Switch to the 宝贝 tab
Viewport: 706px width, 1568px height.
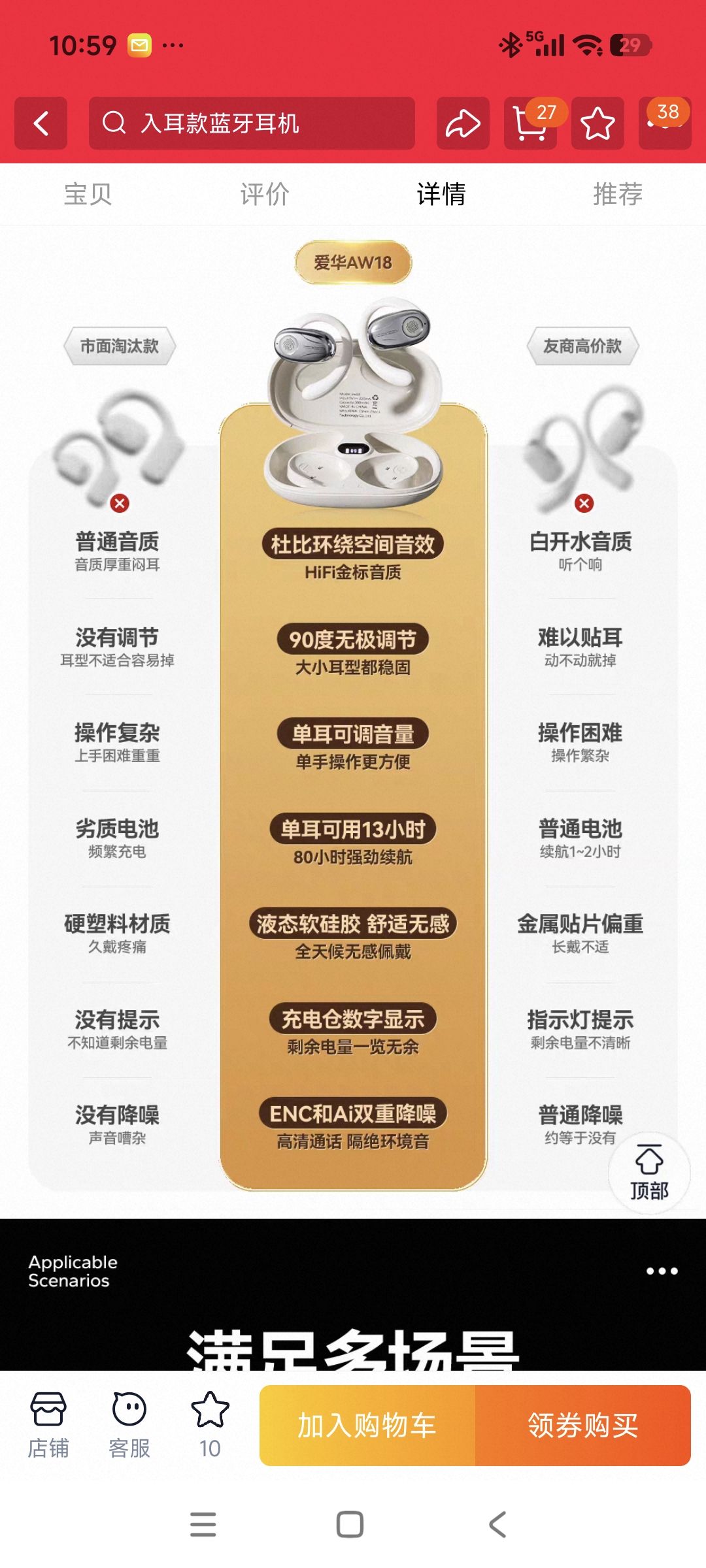[88, 194]
